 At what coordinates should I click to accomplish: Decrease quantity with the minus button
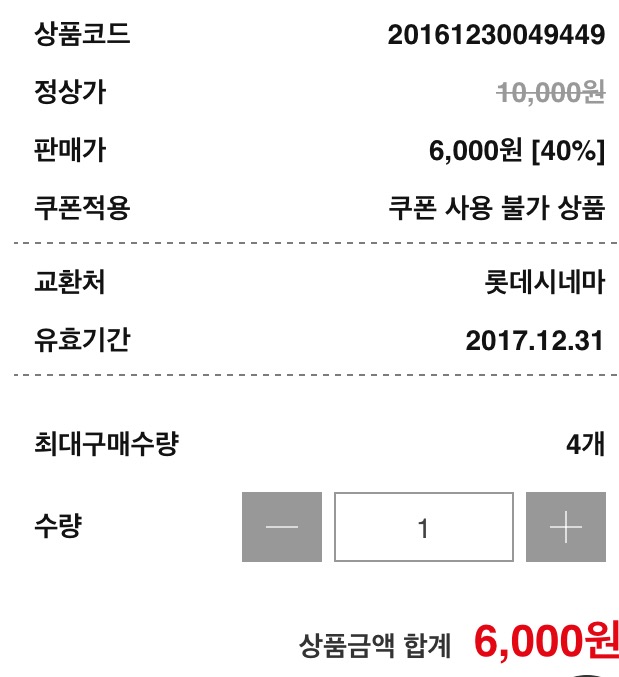coord(282,527)
